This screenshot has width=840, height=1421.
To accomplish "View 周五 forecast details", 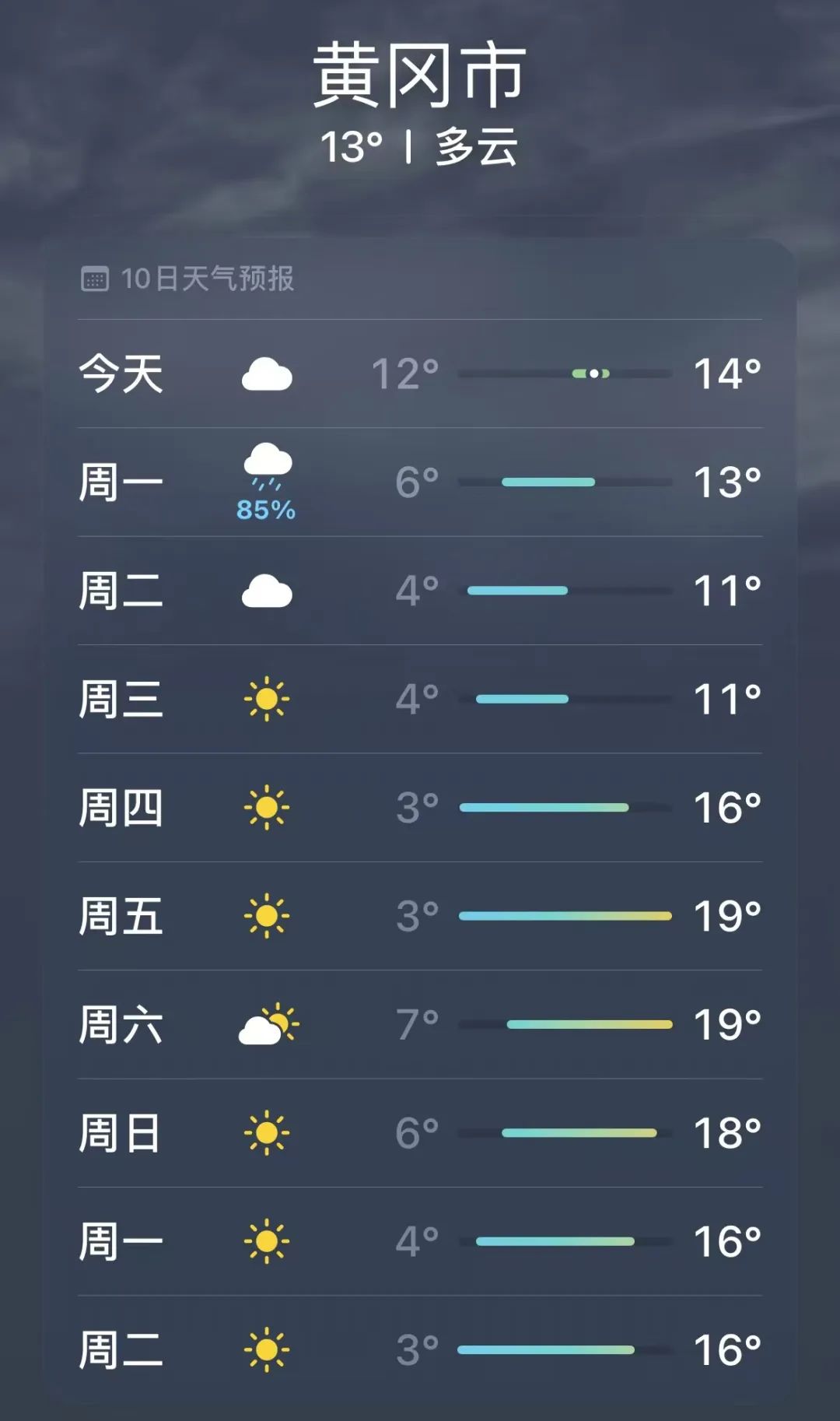I will pos(420,916).
